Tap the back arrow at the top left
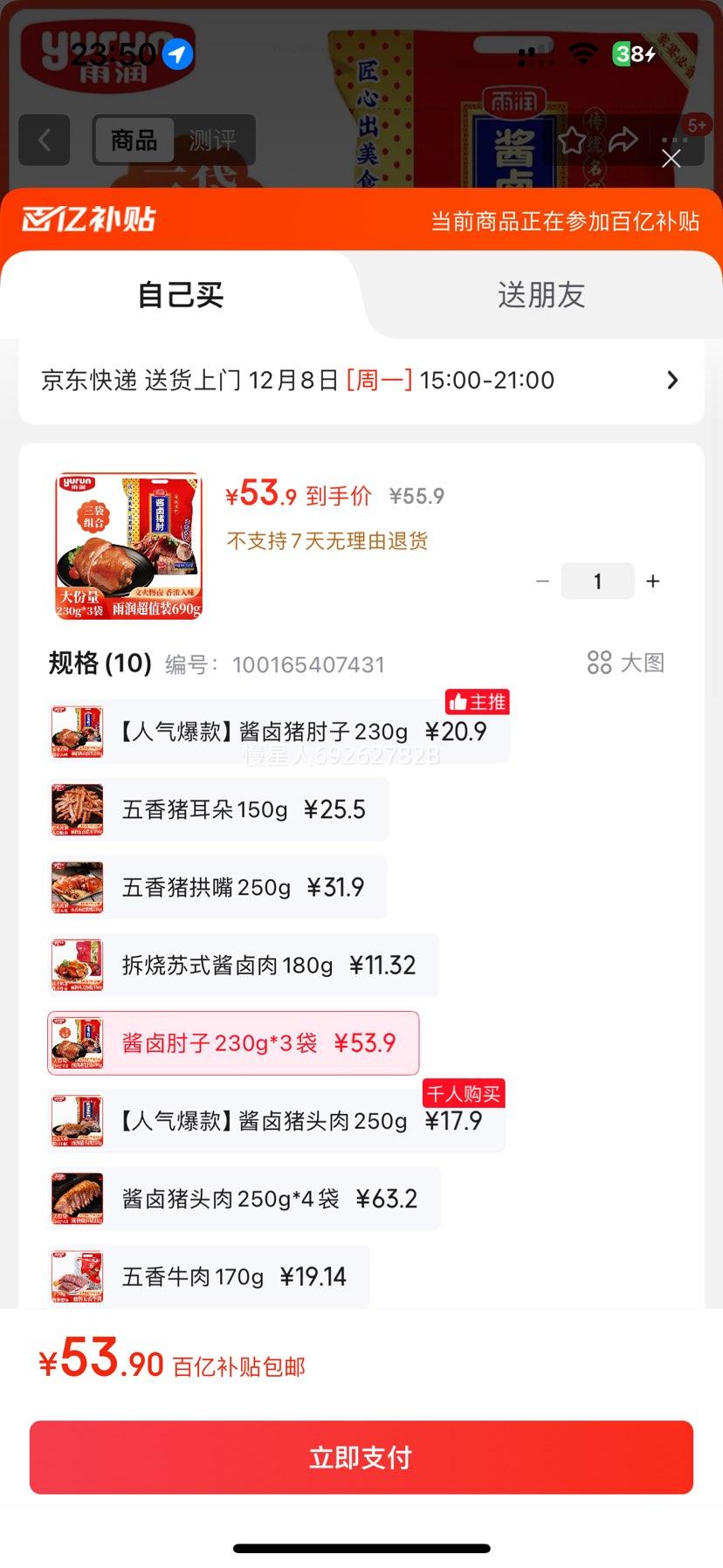 pos(44,140)
